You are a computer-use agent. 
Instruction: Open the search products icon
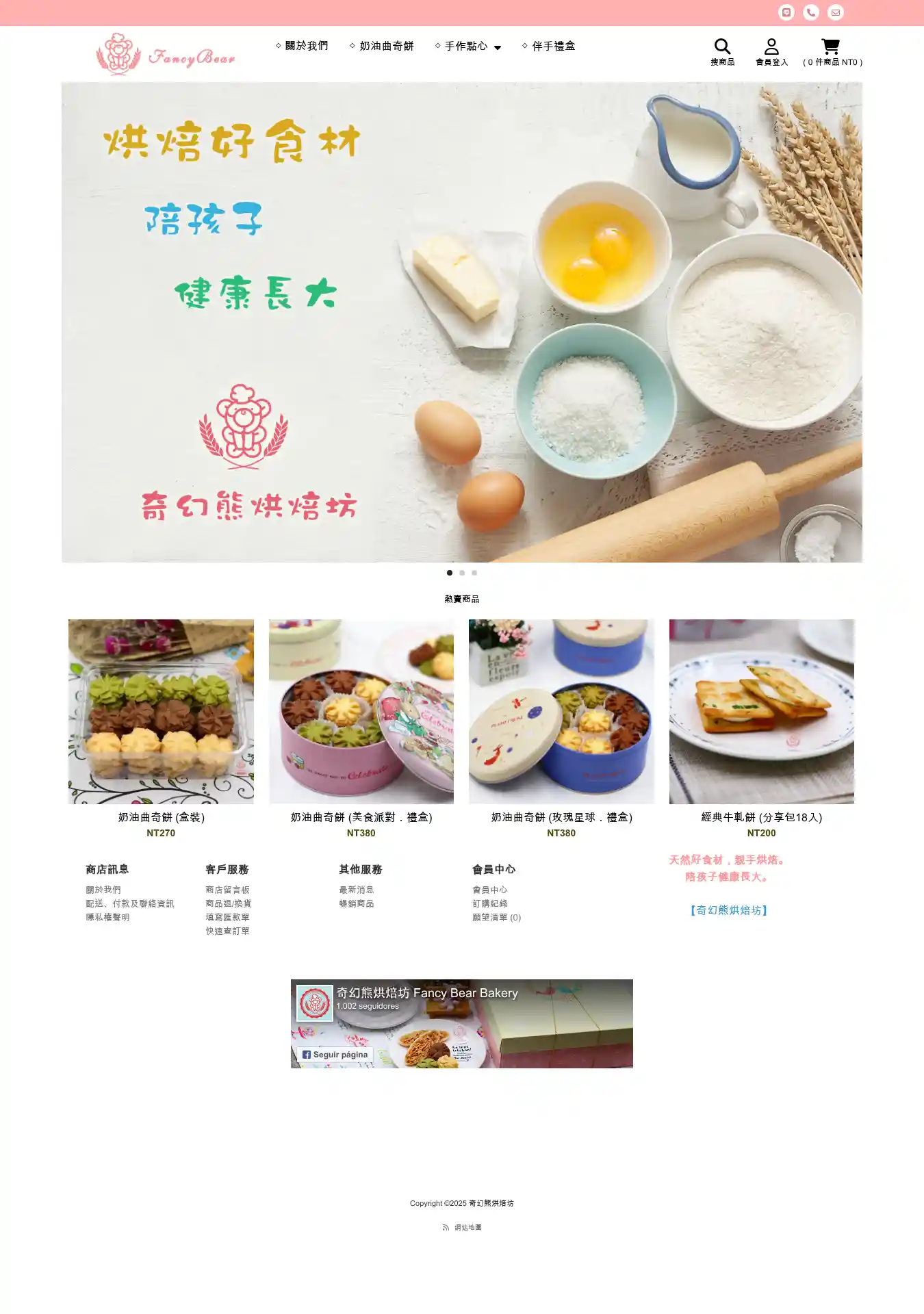coord(722,51)
